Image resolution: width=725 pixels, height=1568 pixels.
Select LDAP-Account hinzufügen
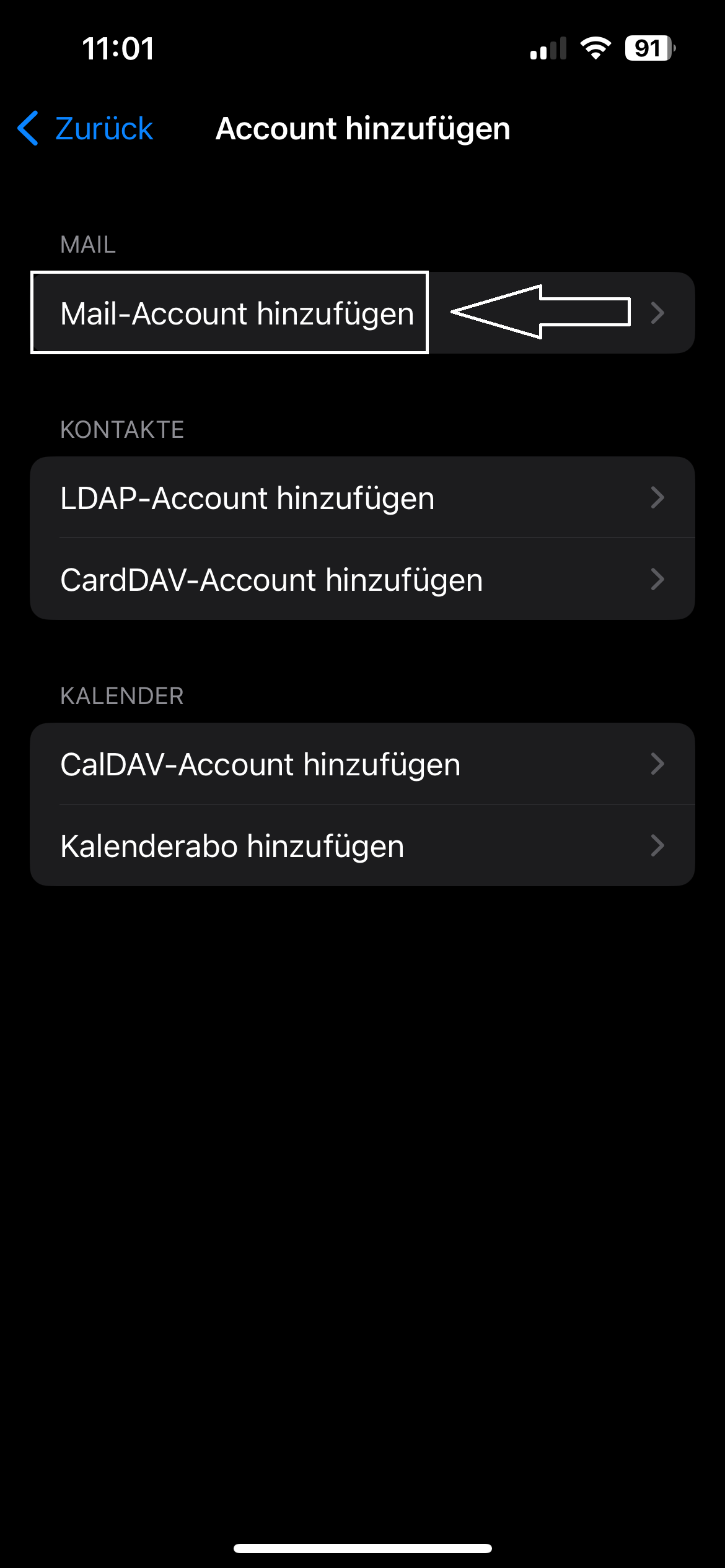pyautogui.click(x=362, y=497)
